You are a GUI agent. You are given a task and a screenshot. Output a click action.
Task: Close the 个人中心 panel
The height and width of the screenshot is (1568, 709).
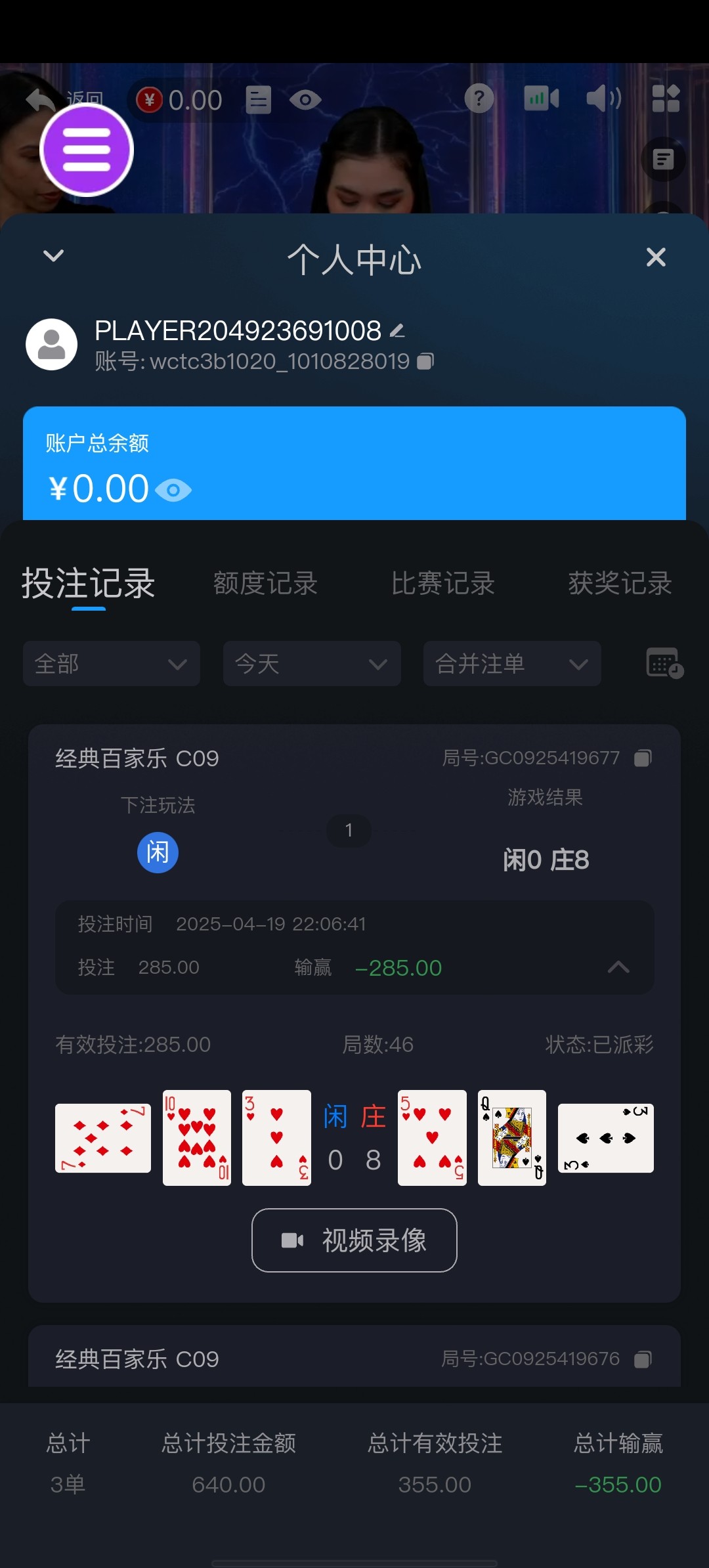(x=656, y=257)
